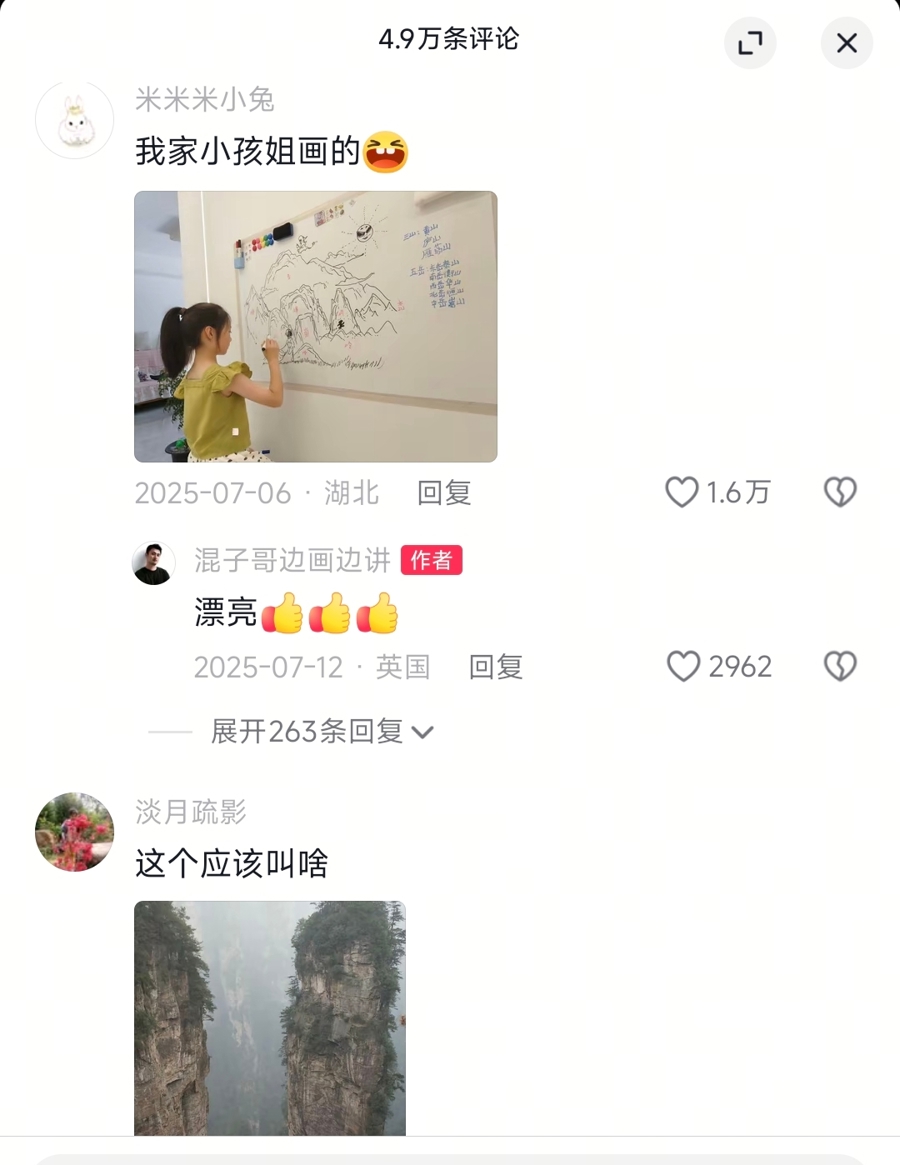Open username 米米米小兔

pyautogui.click(x=205, y=99)
